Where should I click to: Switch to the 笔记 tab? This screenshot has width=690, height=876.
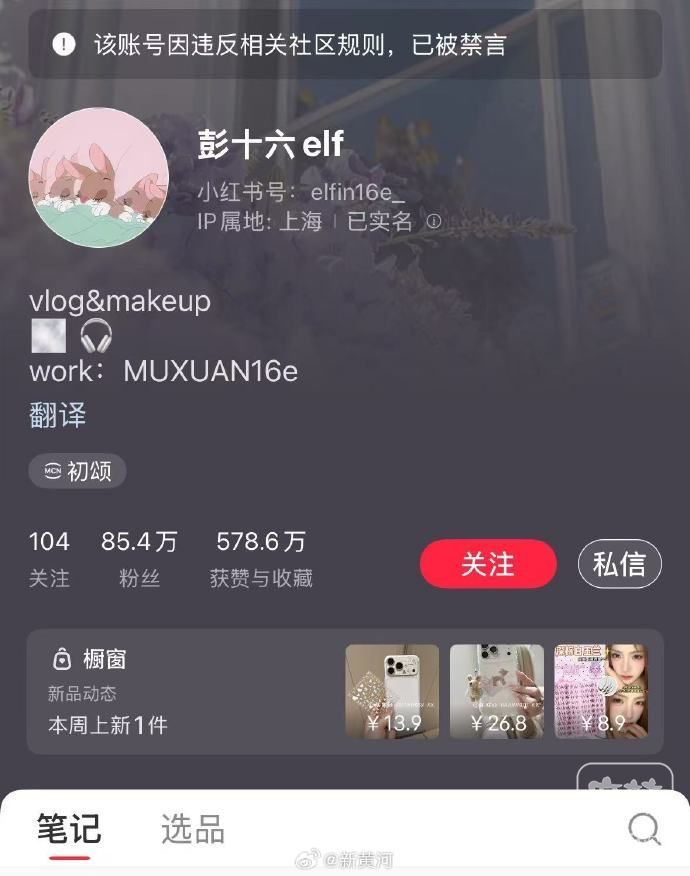pyautogui.click(x=69, y=828)
